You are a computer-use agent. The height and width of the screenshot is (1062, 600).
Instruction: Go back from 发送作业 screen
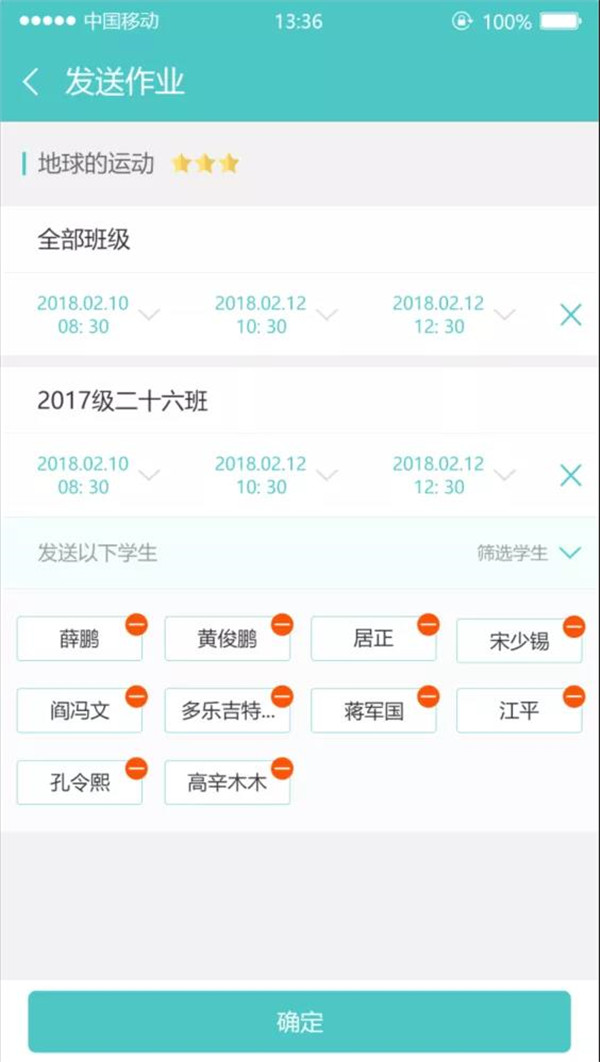[x=31, y=82]
